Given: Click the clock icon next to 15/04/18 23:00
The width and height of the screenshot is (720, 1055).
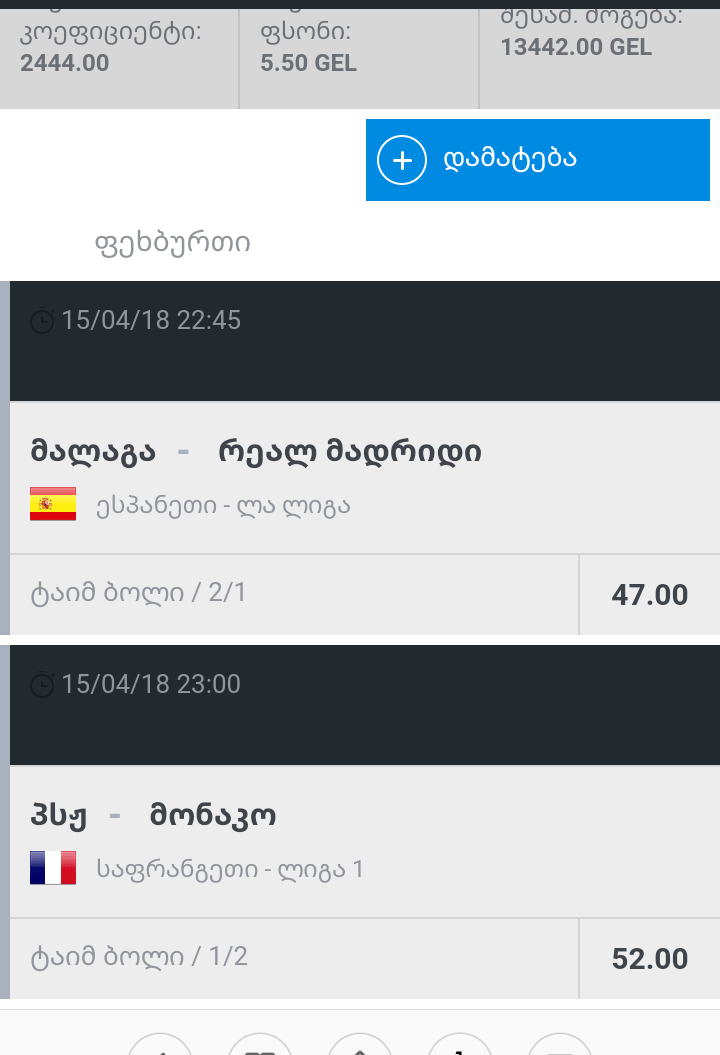Looking at the screenshot, I should [41, 685].
